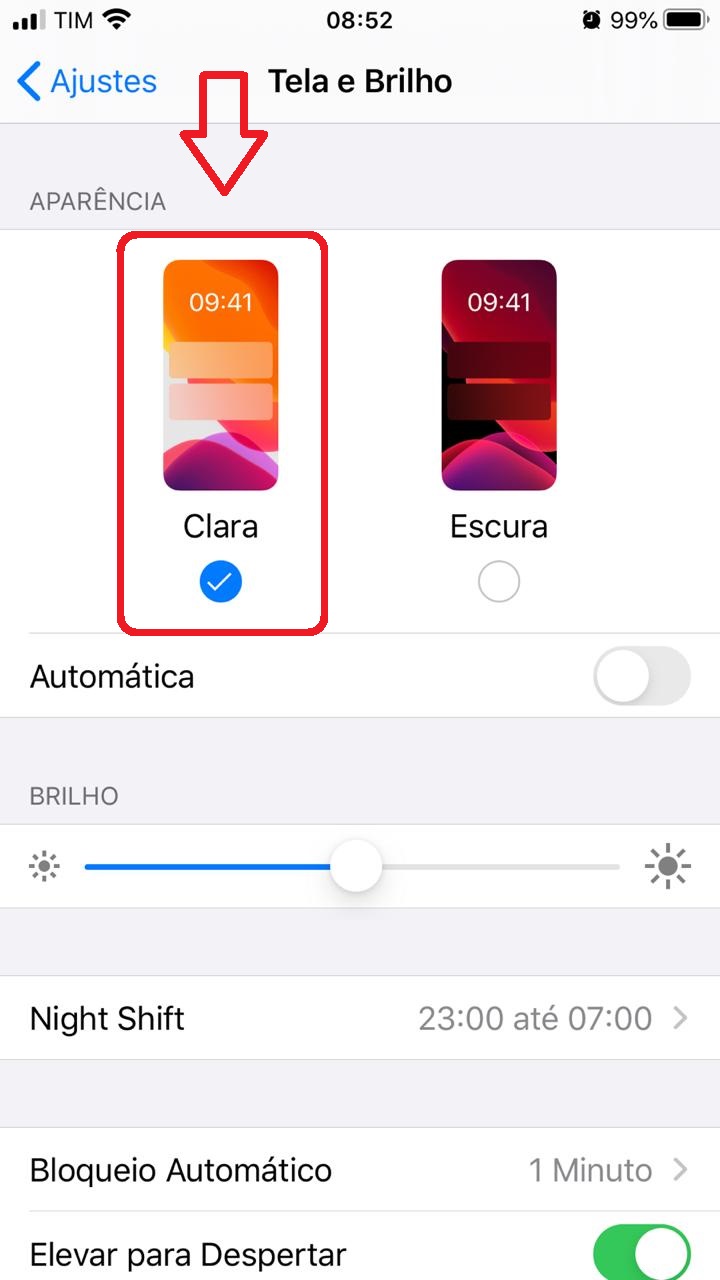Screen dimensions: 720x1280
Task: Open Night Shift settings
Action: (x=360, y=1019)
